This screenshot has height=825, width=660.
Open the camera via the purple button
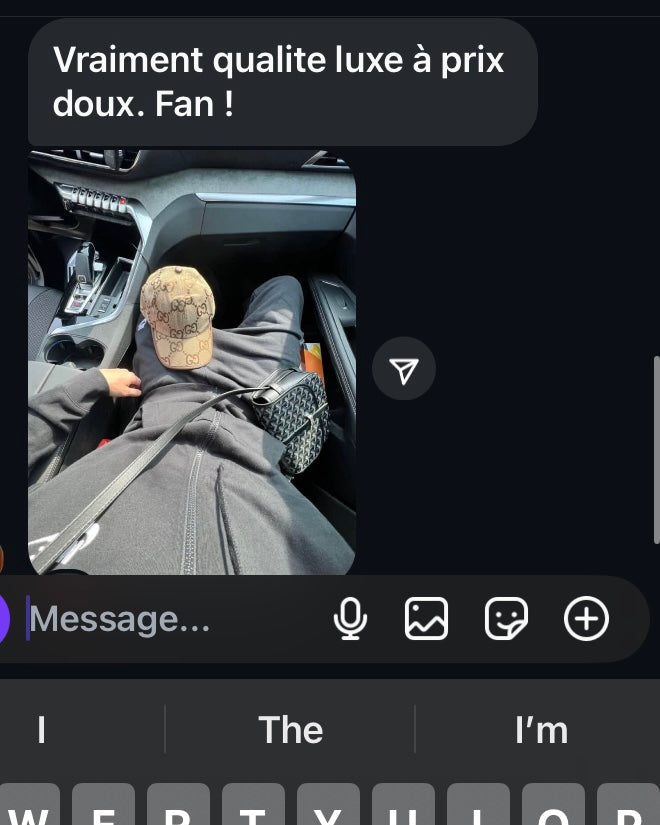coord(4,620)
